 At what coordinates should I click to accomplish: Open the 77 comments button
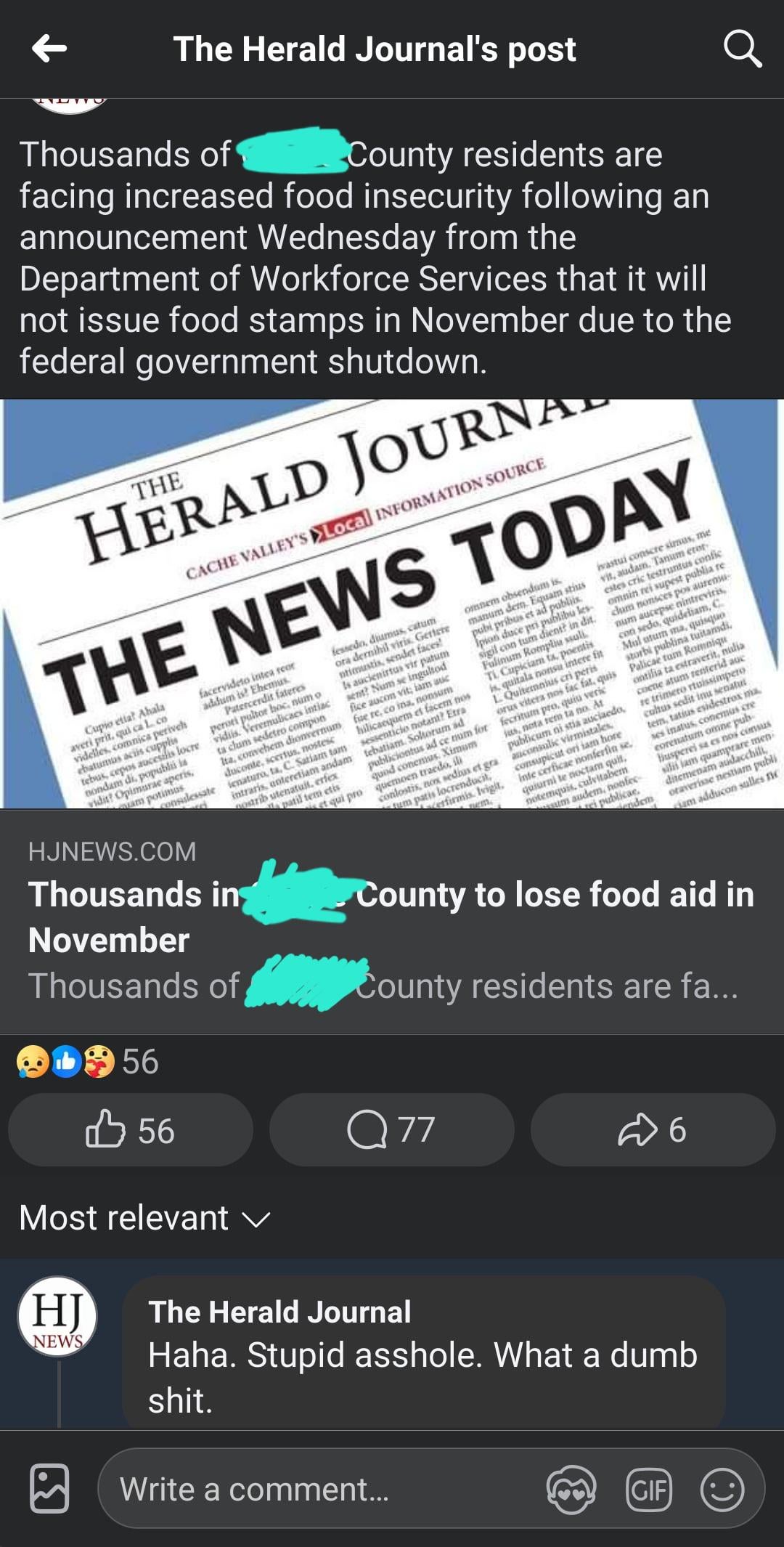[392, 1129]
